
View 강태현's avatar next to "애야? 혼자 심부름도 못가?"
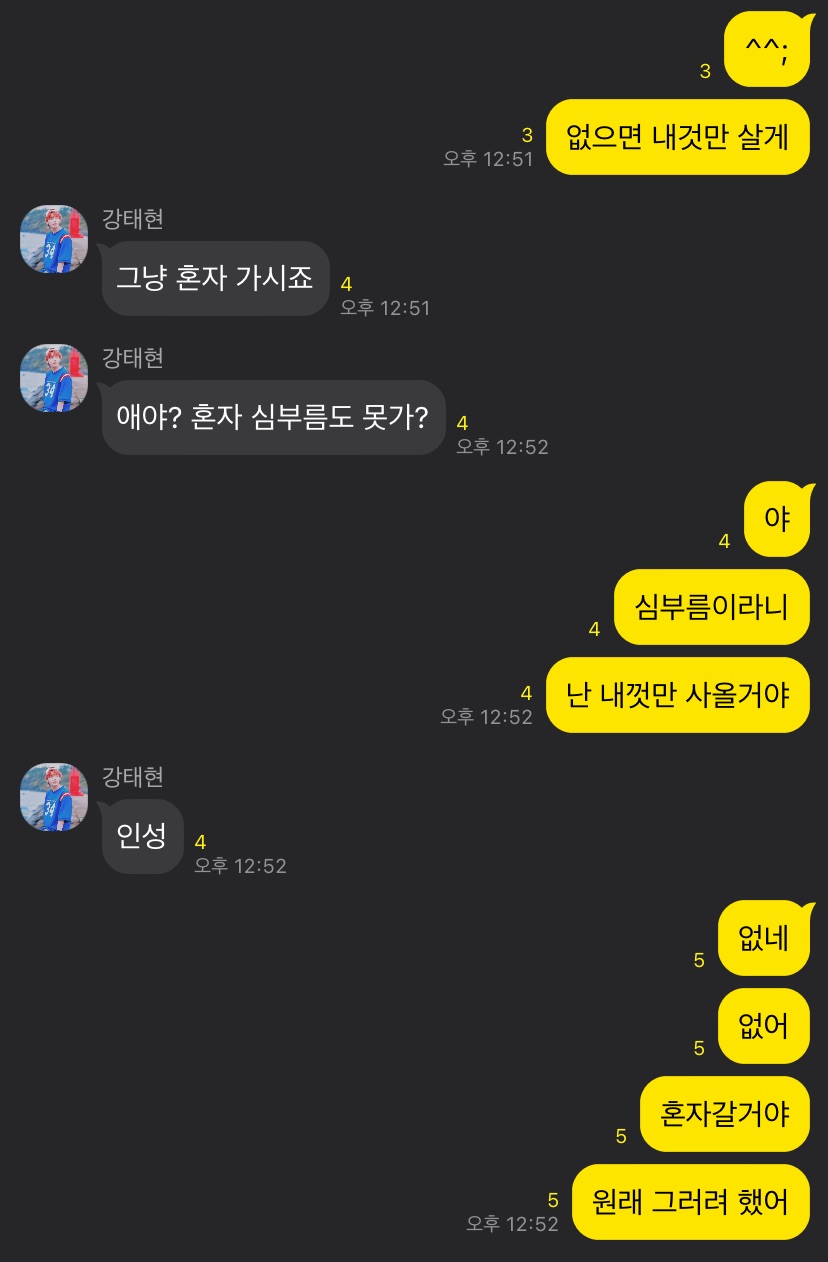pyautogui.click(x=54, y=378)
